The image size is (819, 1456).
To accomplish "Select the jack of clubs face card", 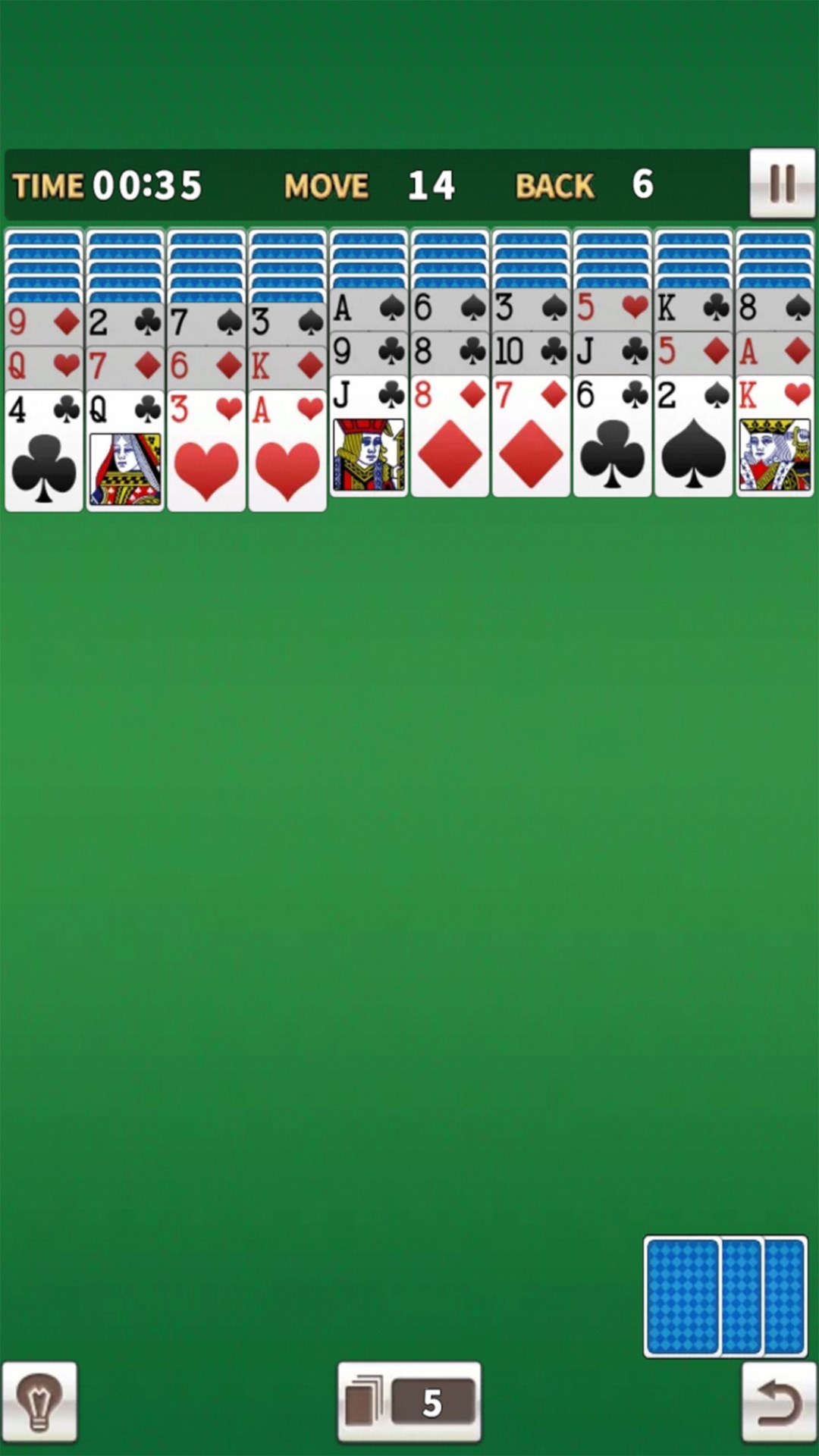I will click(x=369, y=438).
